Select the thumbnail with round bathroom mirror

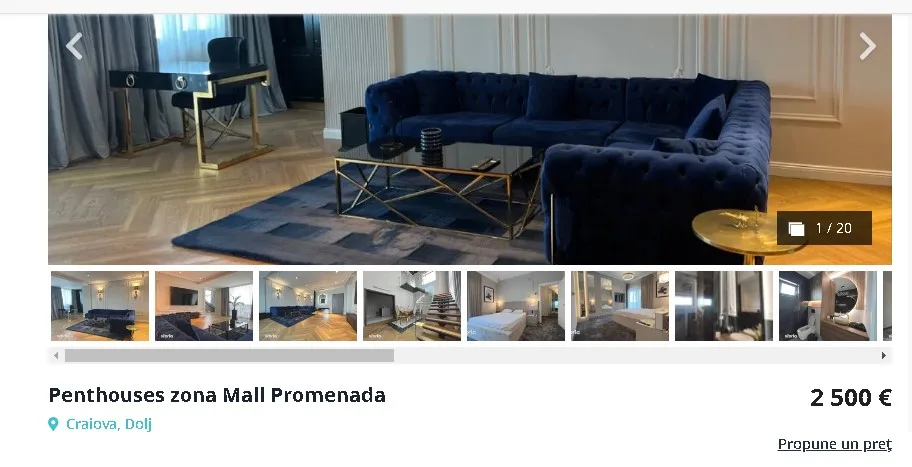click(828, 306)
